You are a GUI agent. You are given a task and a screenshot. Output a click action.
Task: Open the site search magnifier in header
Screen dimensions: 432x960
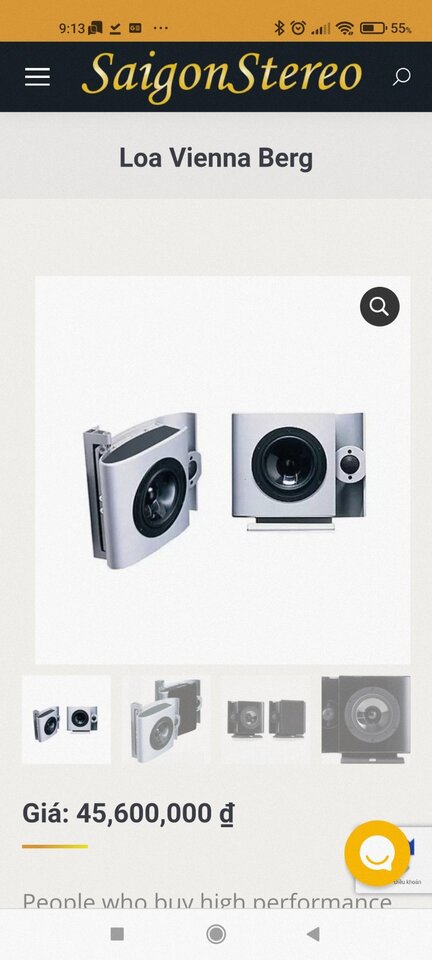pyautogui.click(x=401, y=77)
